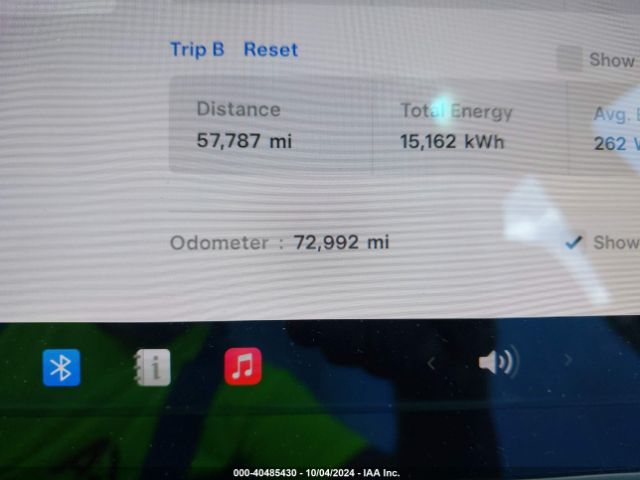Screen dimensions: 640x480
Task: Lower volume with the left chevron
Action: (x=432, y=363)
